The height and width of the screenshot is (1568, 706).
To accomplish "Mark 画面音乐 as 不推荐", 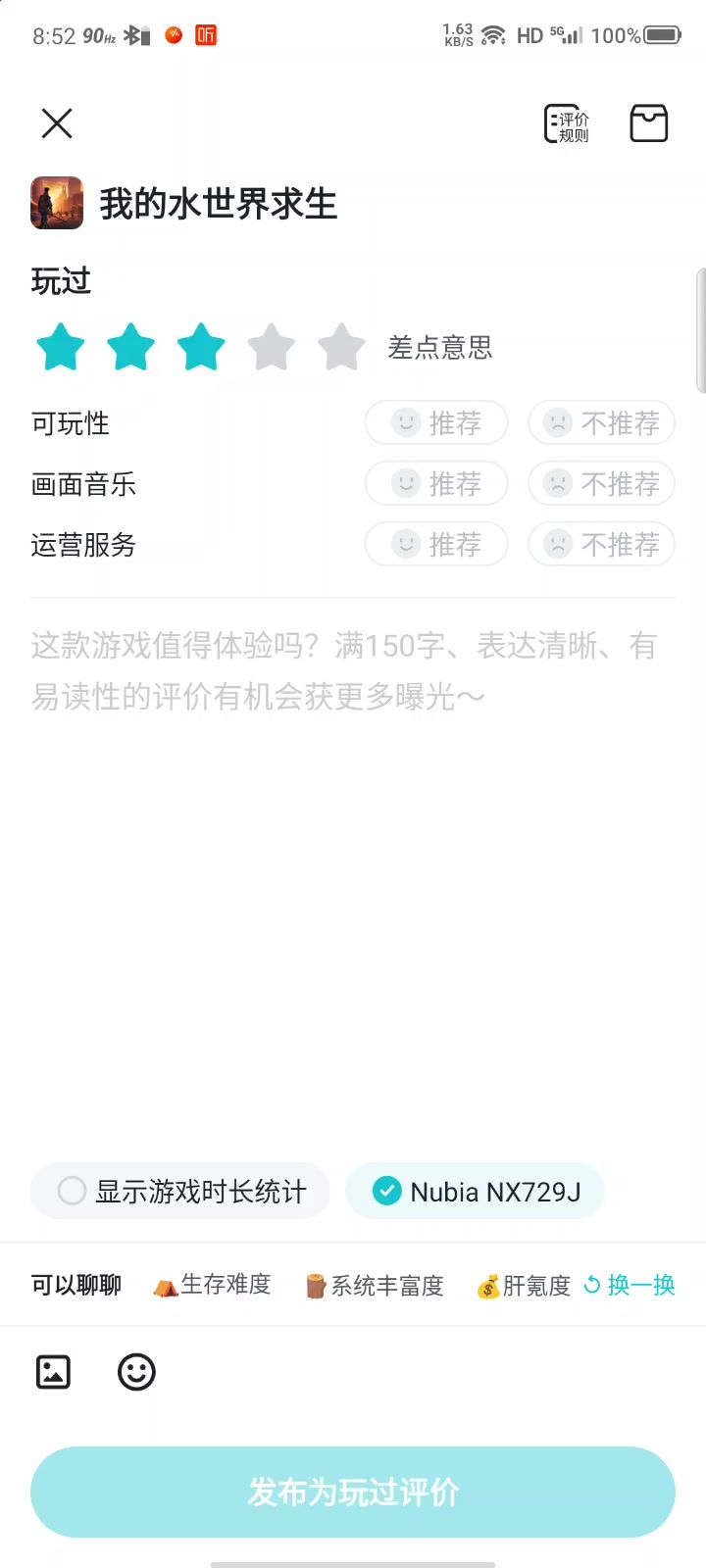I will pos(601,484).
